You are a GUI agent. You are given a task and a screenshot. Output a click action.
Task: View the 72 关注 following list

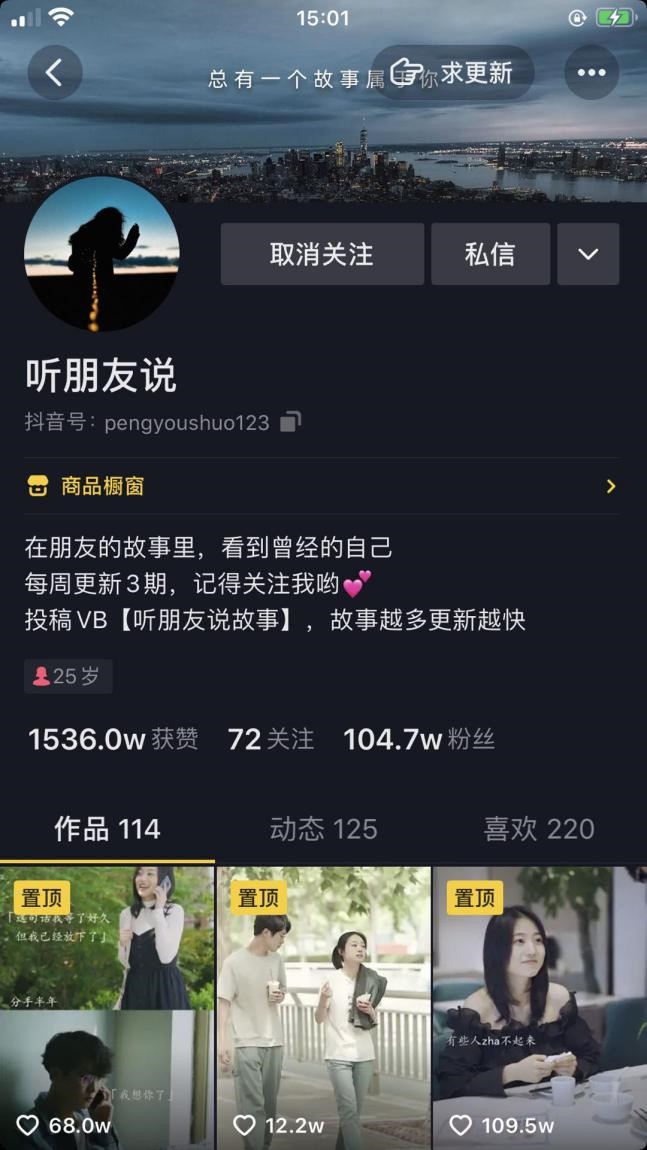coord(271,739)
